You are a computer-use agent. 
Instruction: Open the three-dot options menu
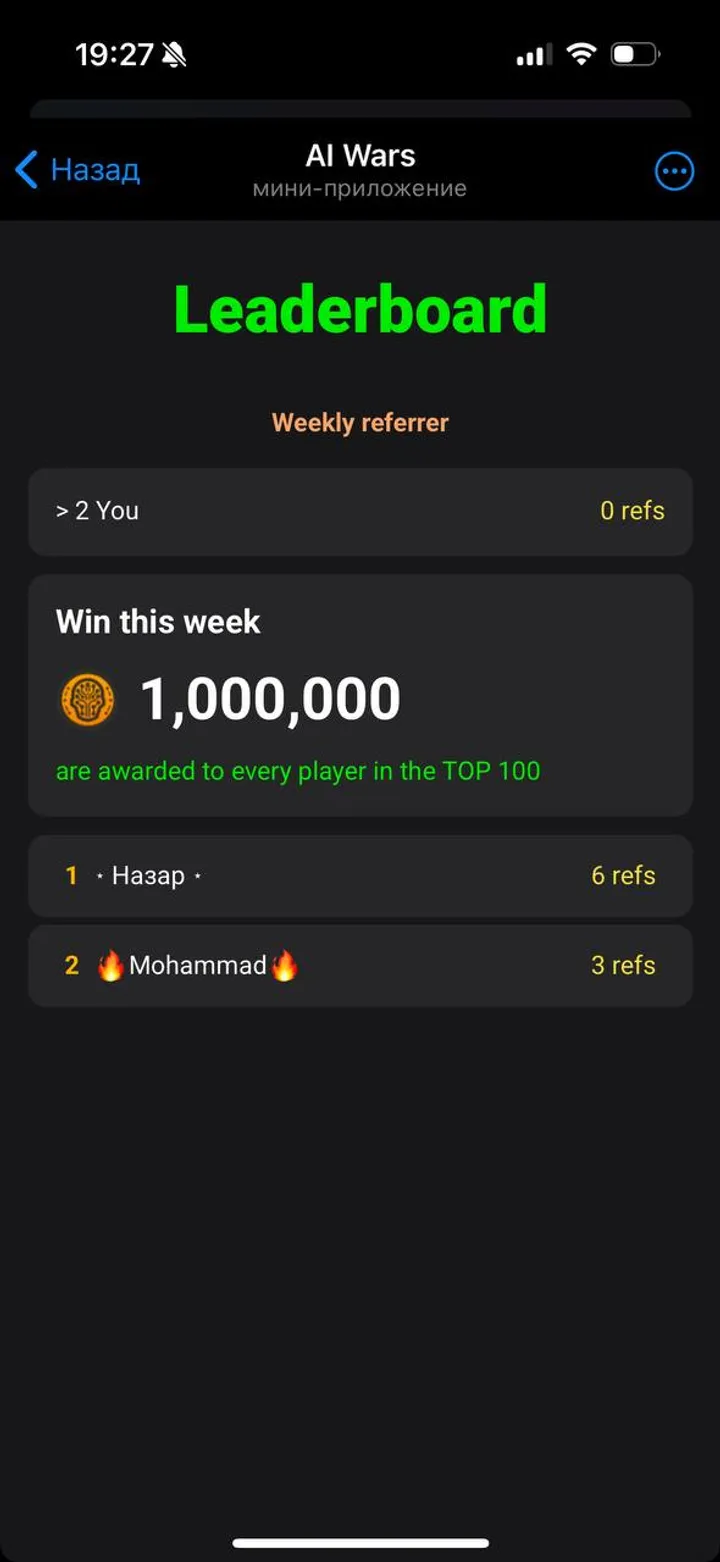click(x=674, y=170)
